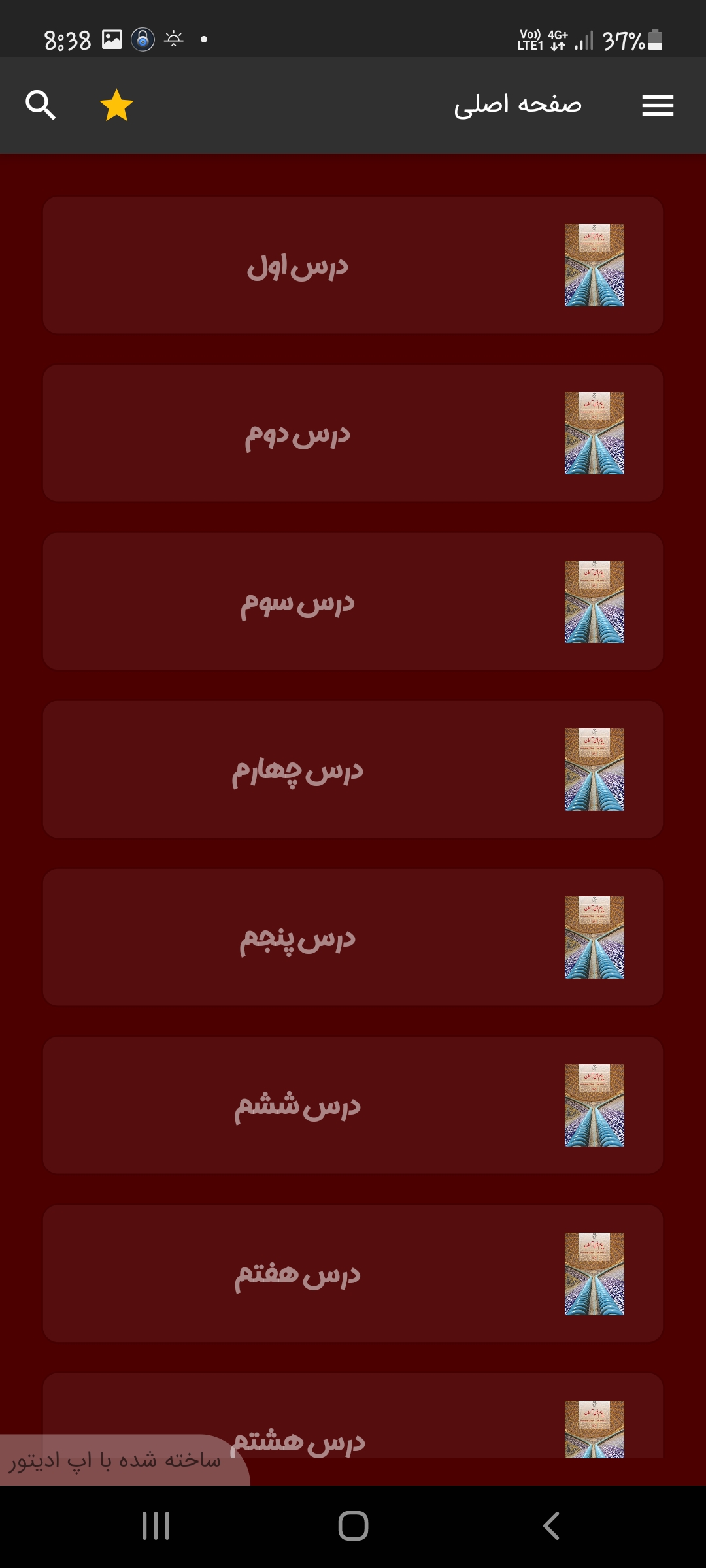Go to the home screen
706x1568 pixels.
[x=353, y=1526]
